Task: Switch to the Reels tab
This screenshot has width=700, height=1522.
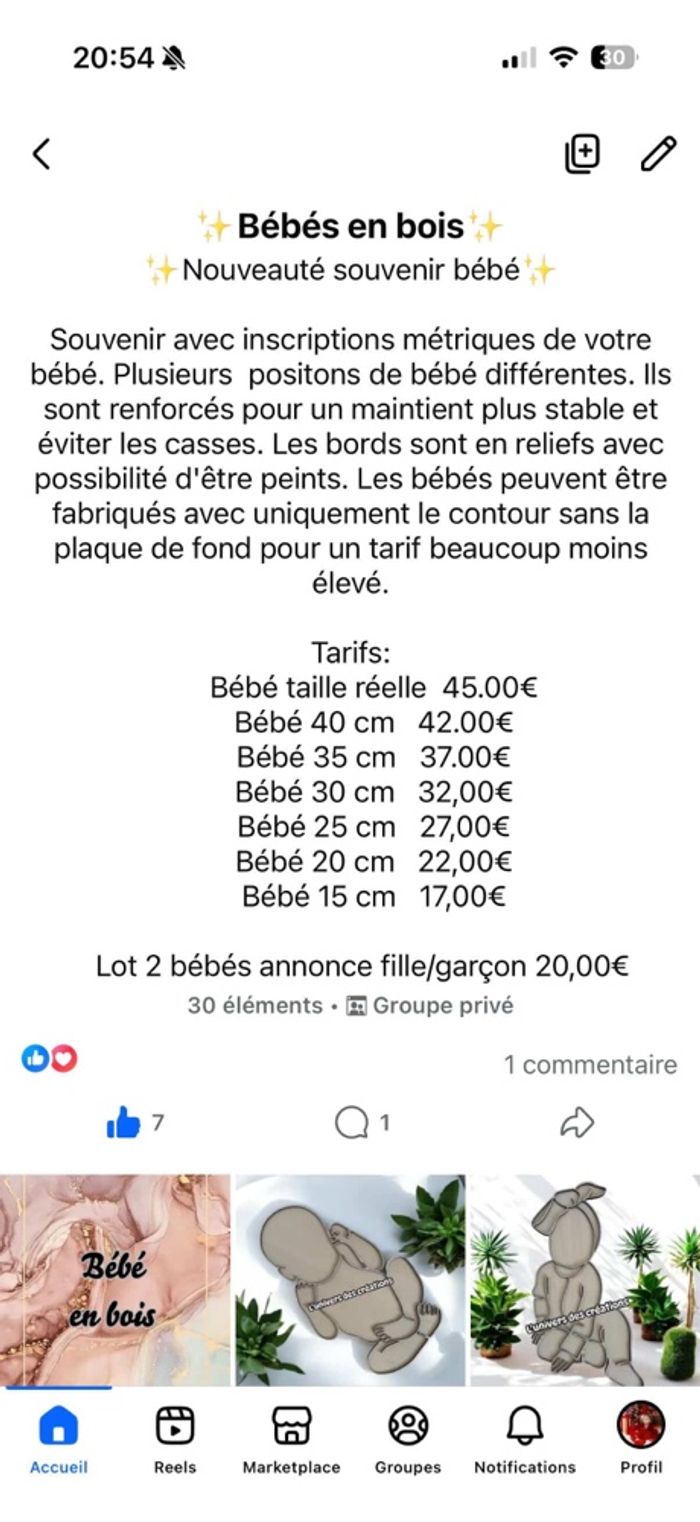Action: 175,1440
